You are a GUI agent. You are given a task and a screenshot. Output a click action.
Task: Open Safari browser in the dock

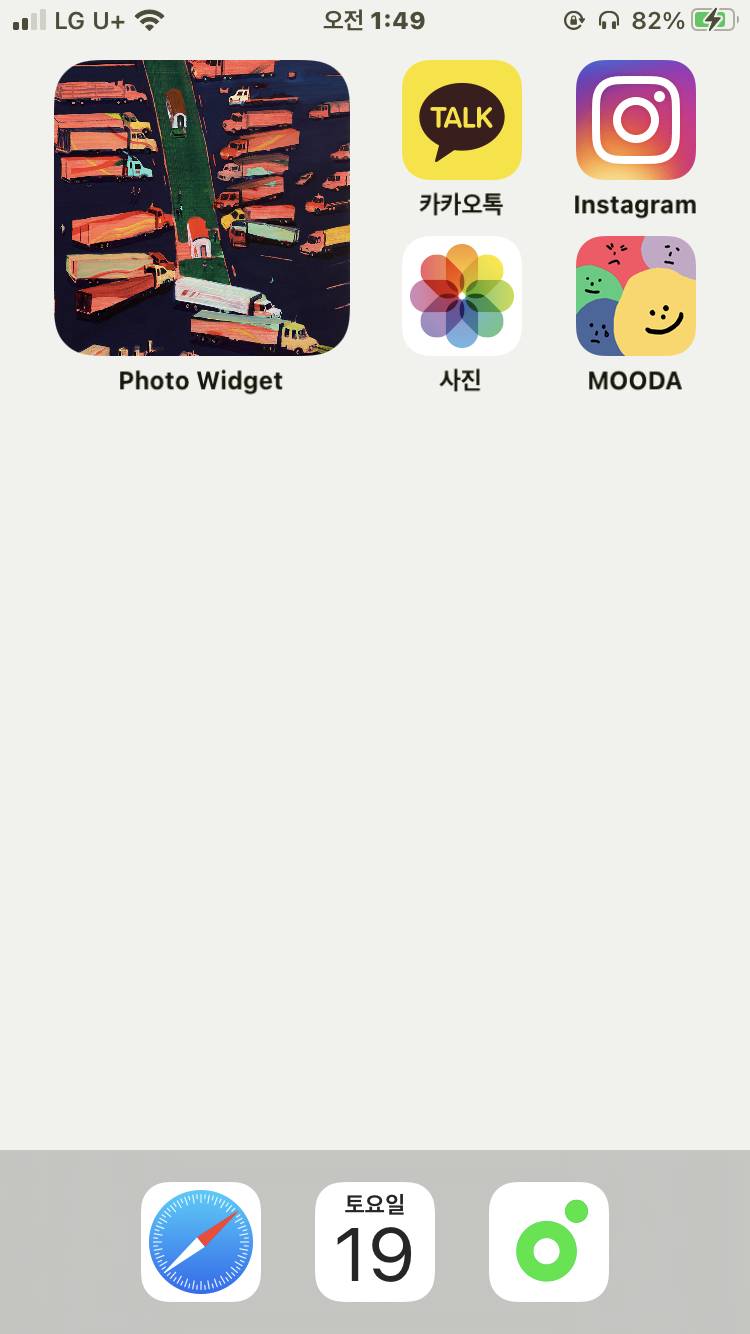coord(201,1242)
